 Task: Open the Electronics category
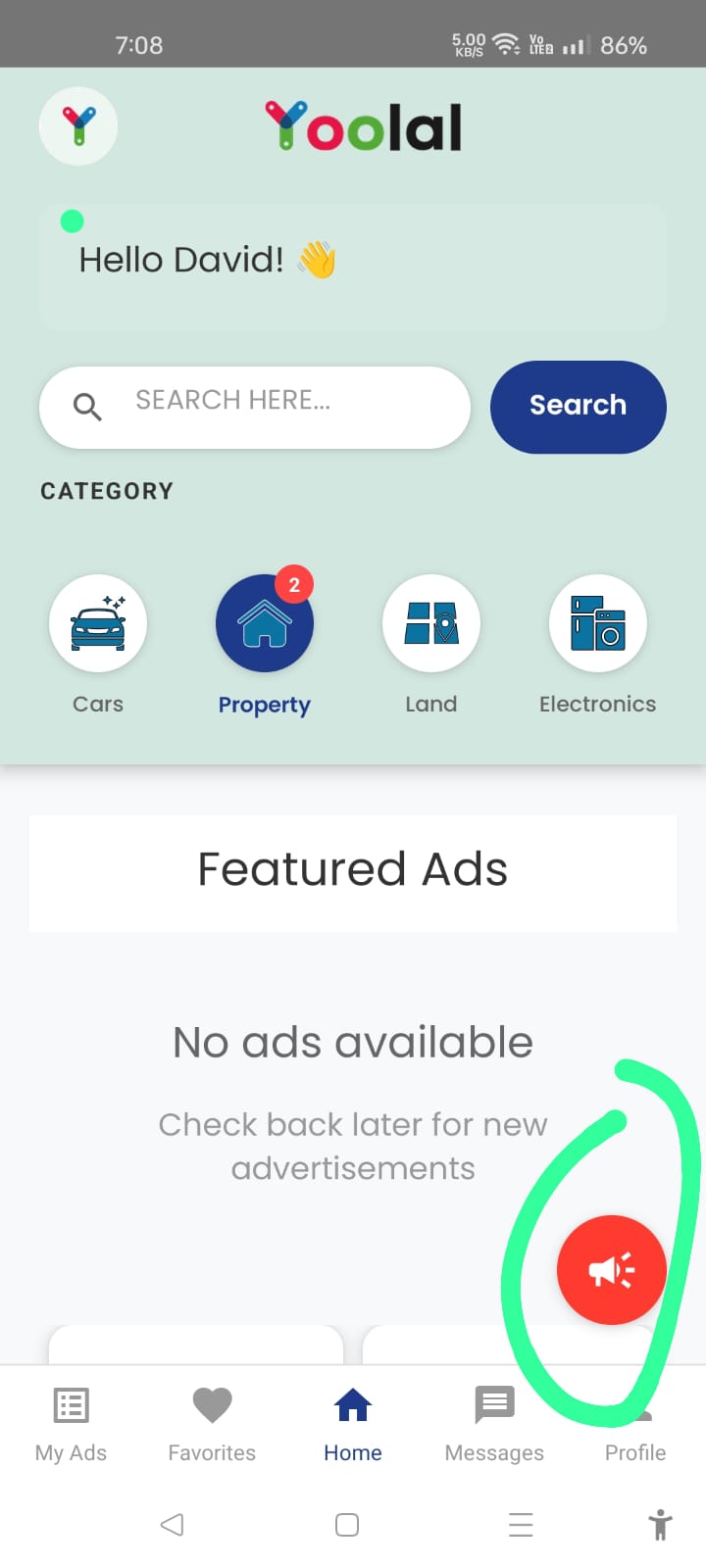[598, 624]
